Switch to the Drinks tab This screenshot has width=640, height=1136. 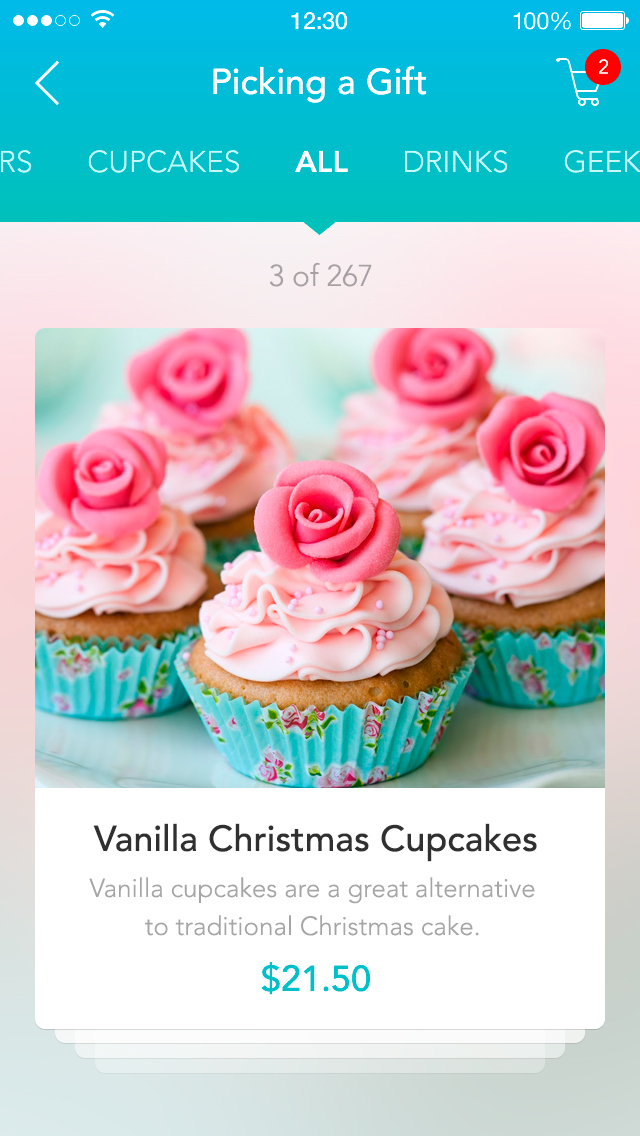coord(455,162)
